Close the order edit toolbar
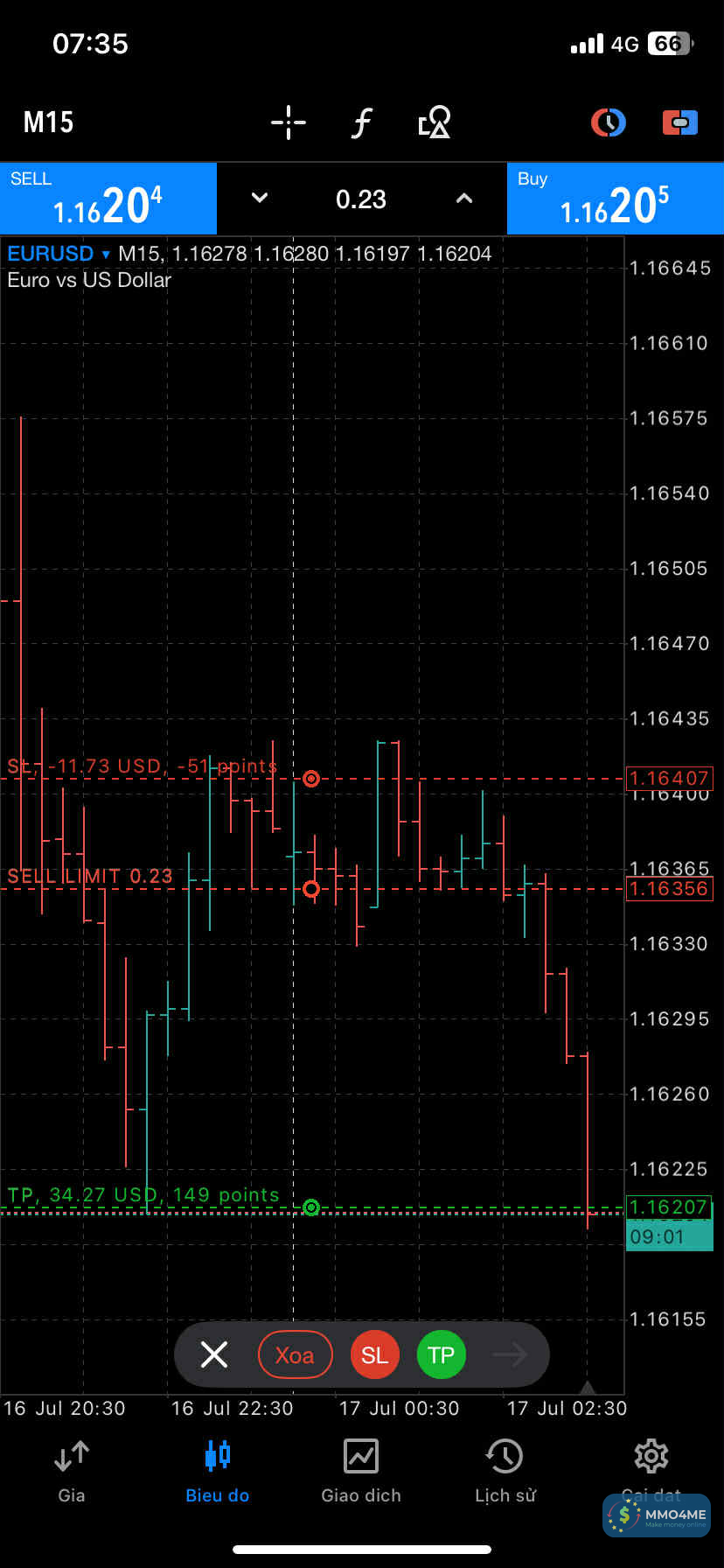This screenshot has width=724, height=1568. pyautogui.click(x=214, y=1354)
